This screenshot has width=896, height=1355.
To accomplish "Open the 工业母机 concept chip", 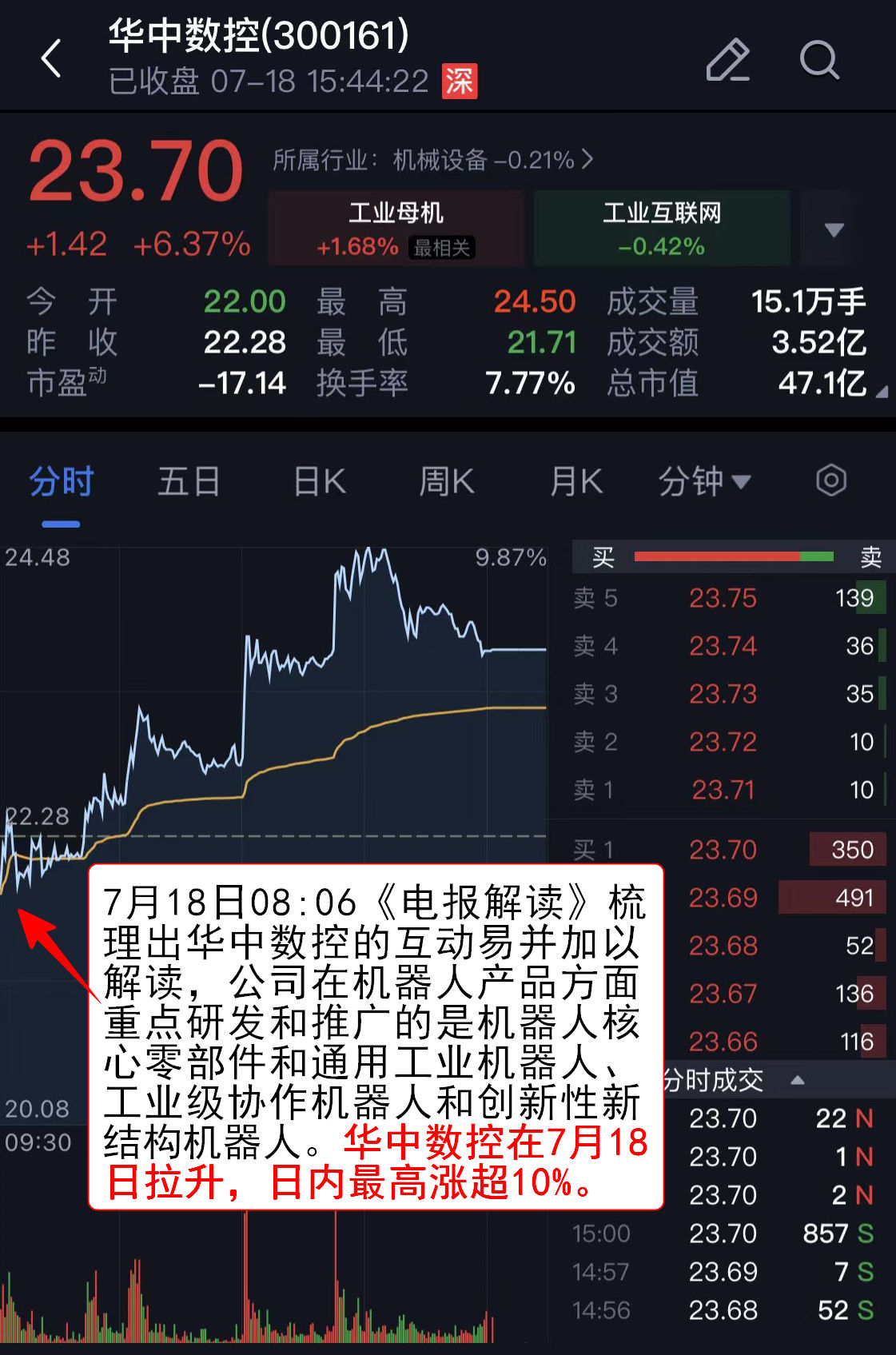I will (396, 228).
